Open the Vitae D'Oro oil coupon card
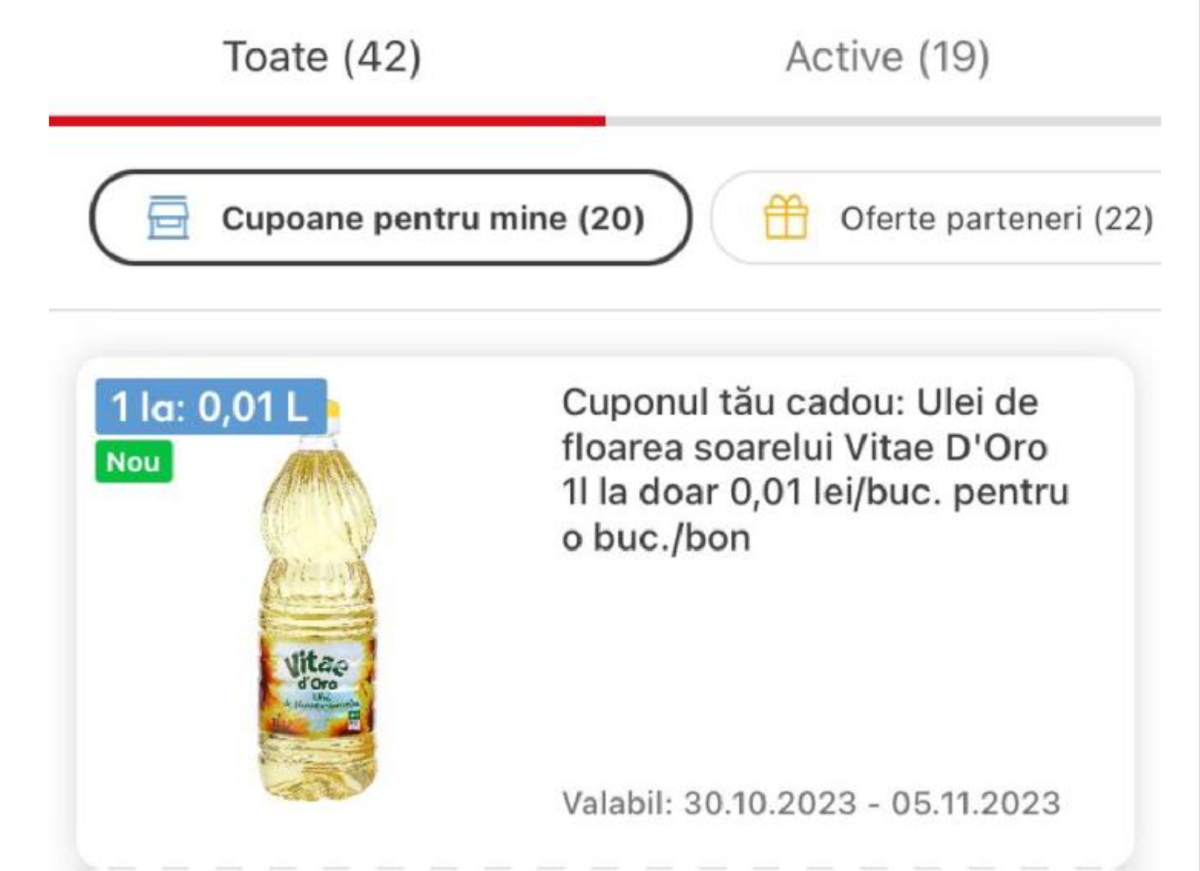 (605, 610)
